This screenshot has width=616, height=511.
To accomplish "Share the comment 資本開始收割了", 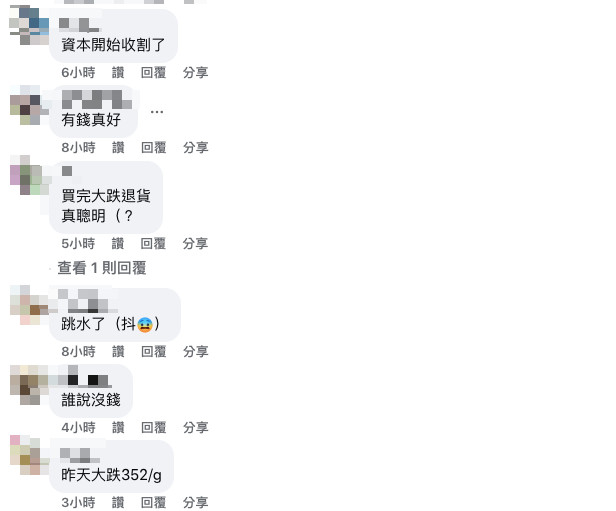I will tap(195, 72).
